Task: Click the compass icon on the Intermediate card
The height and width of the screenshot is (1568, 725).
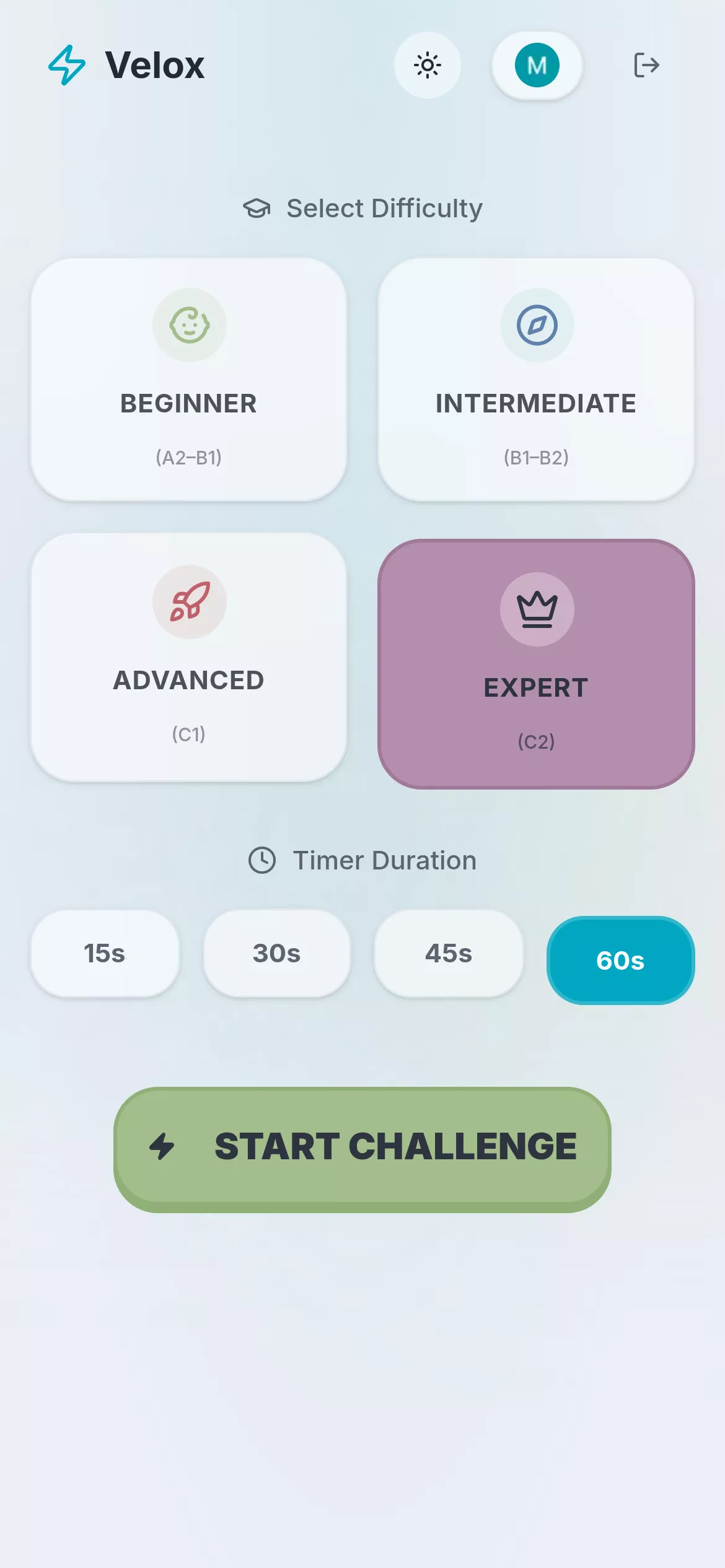Action: pyautogui.click(x=537, y=324)
